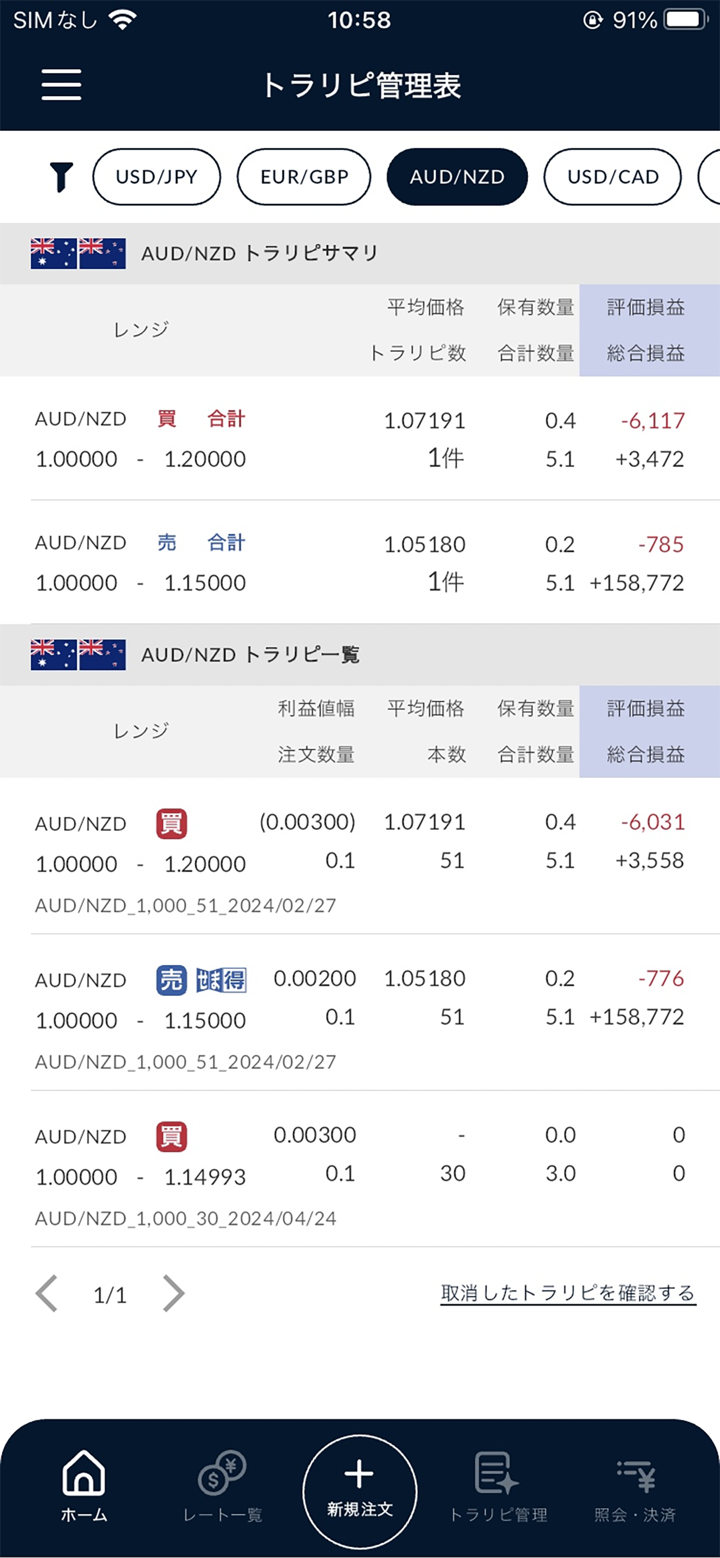Screen dimensions: 720x1558
Task: Tap the filter funnel icon
Action: point(61,178)
